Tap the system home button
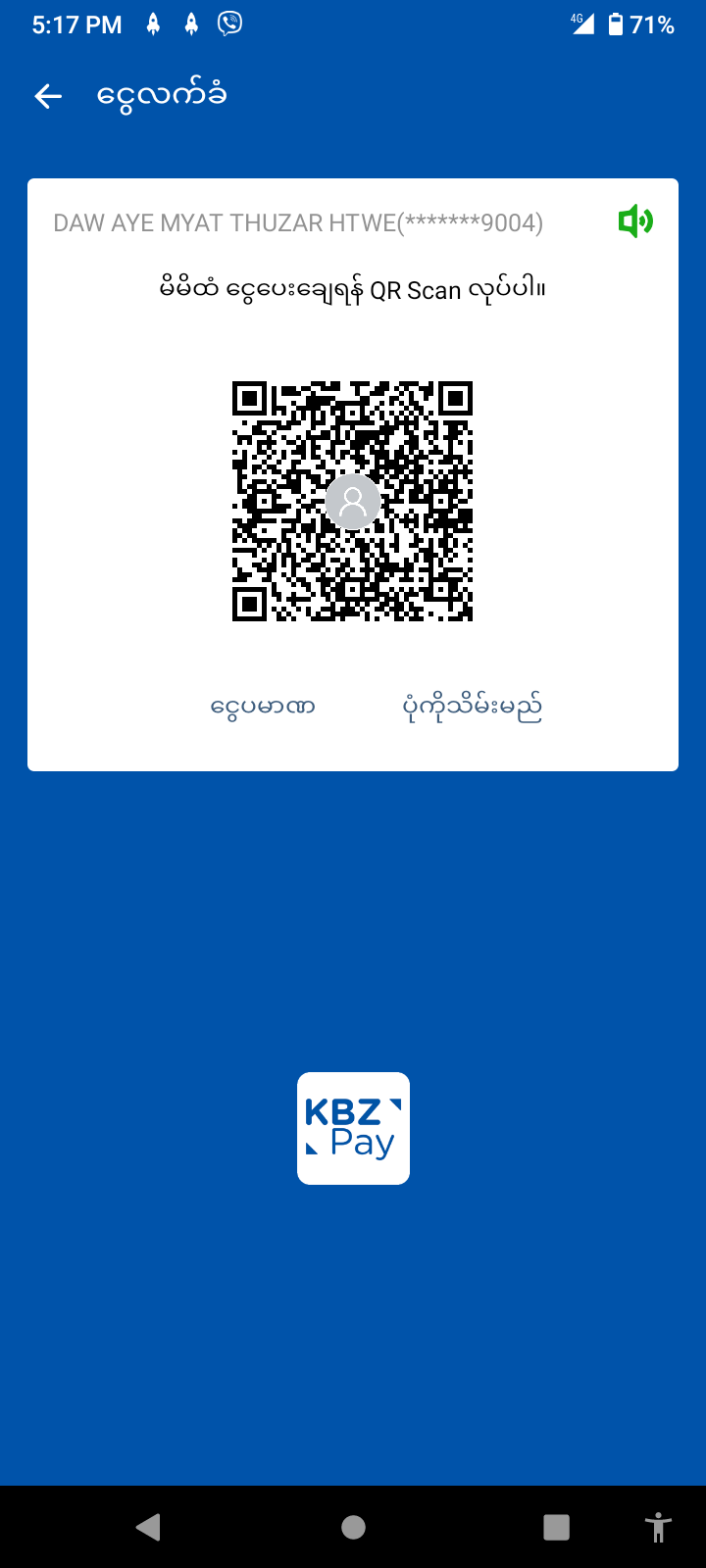The image size is (706, 1568). 353,1527
